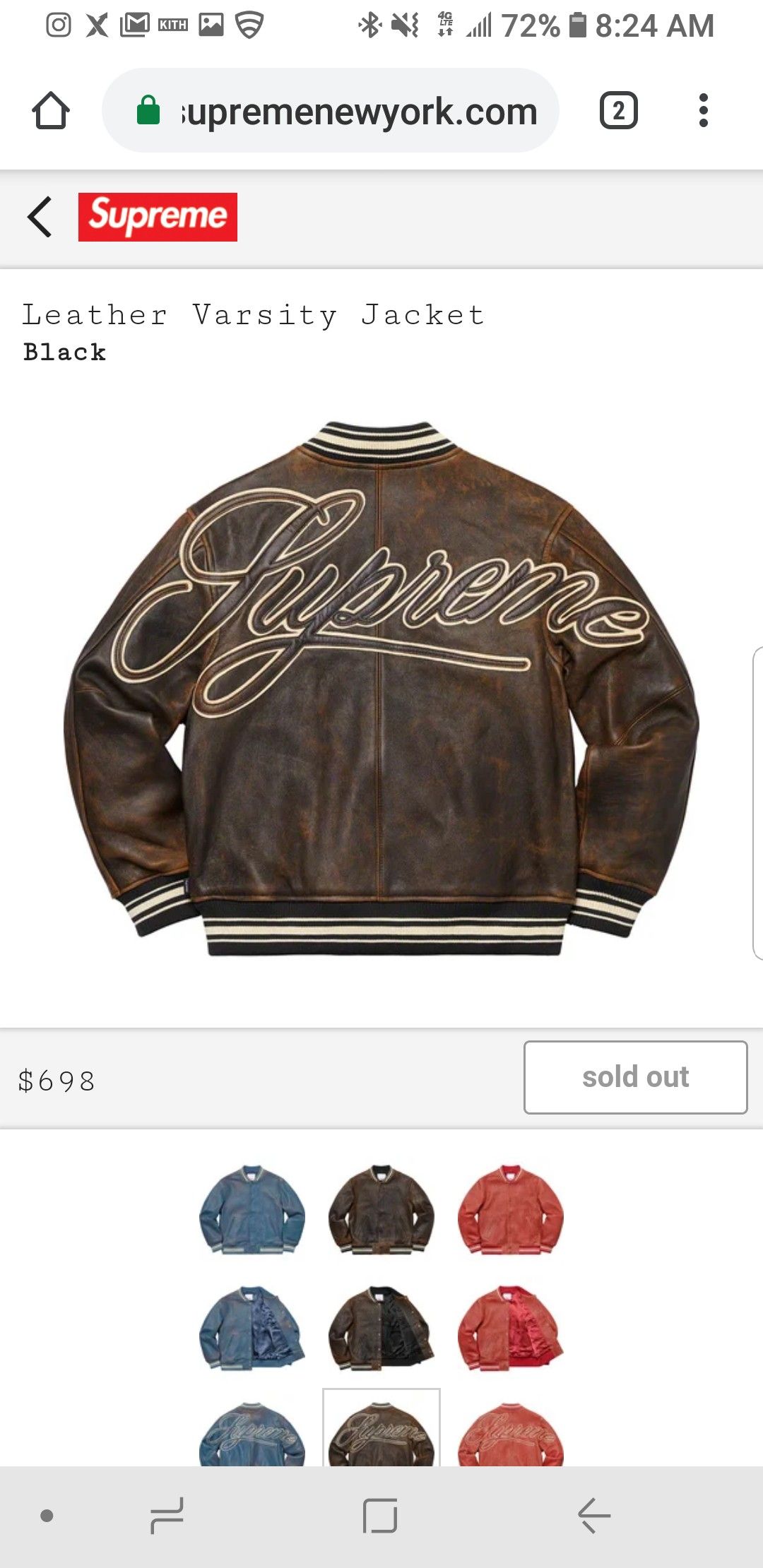Show the blue jacket back-view thumbnail
The width and height of the screenshot is (763, 1568).
click(x=252, y=1434)
